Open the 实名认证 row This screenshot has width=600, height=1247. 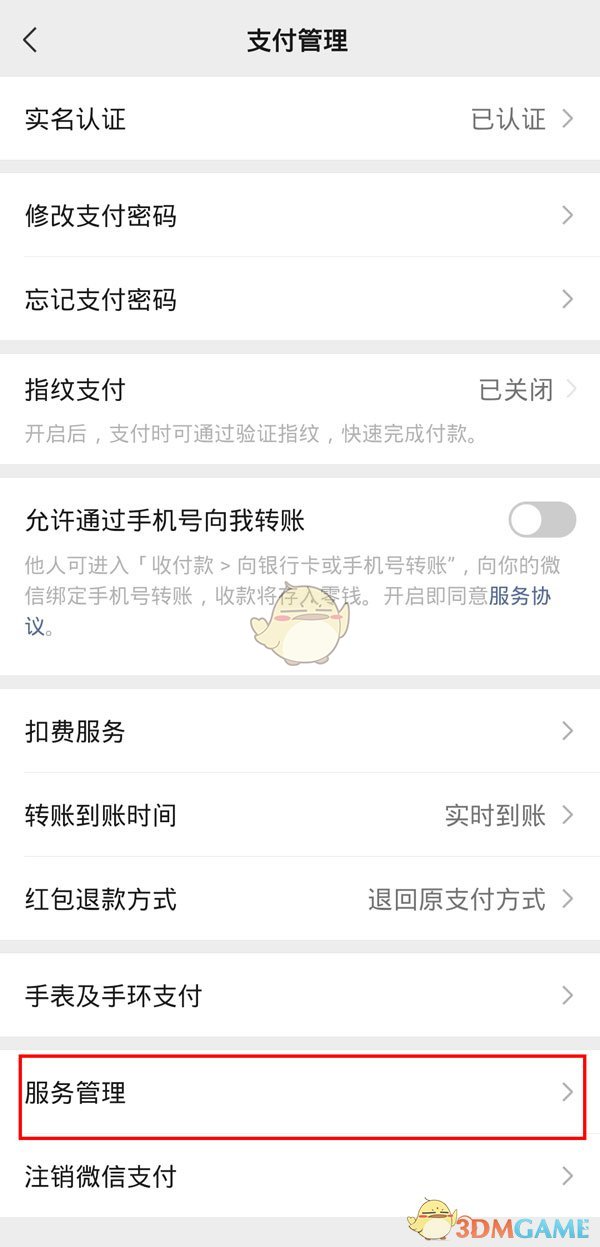point(300,120)
